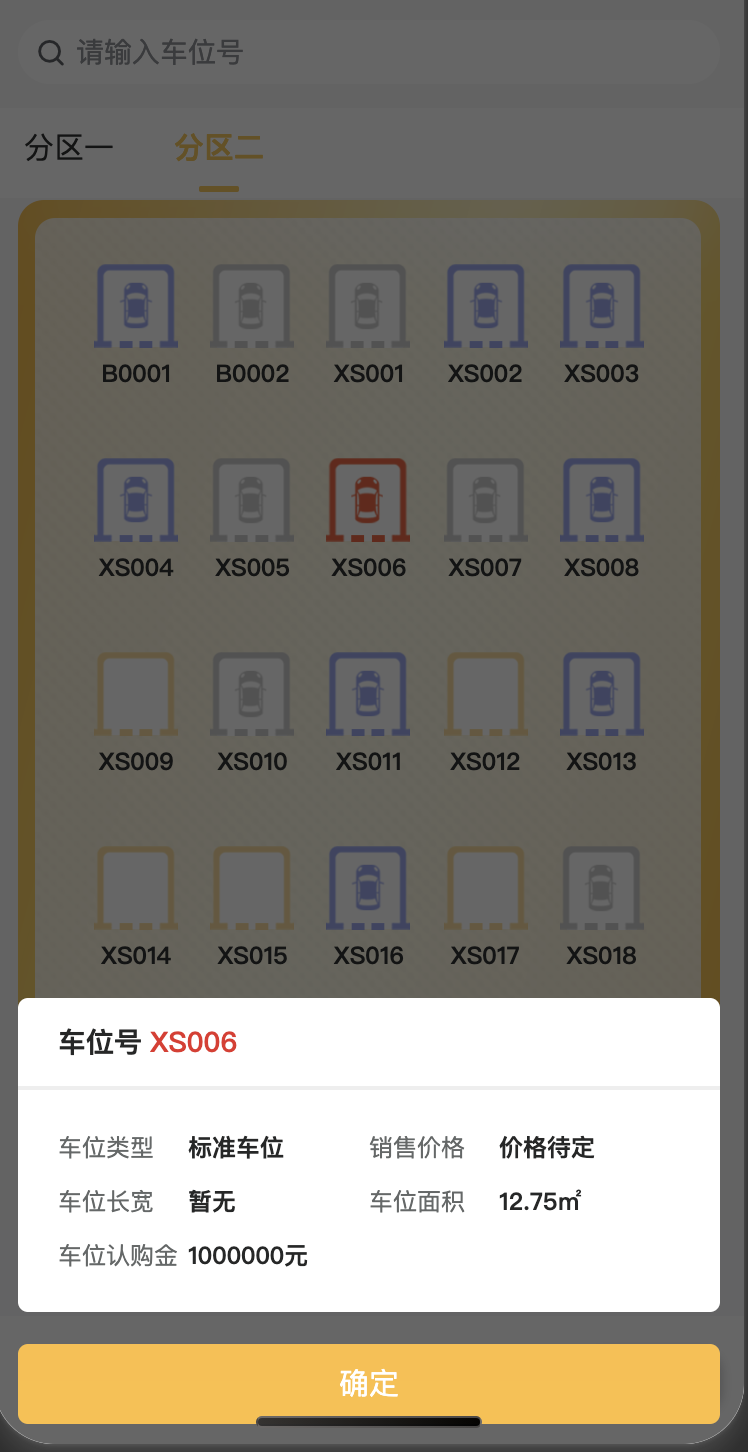Select the 分区二 tab
This screenshot has width=748, height=1452.
click(x=218, y=149)
